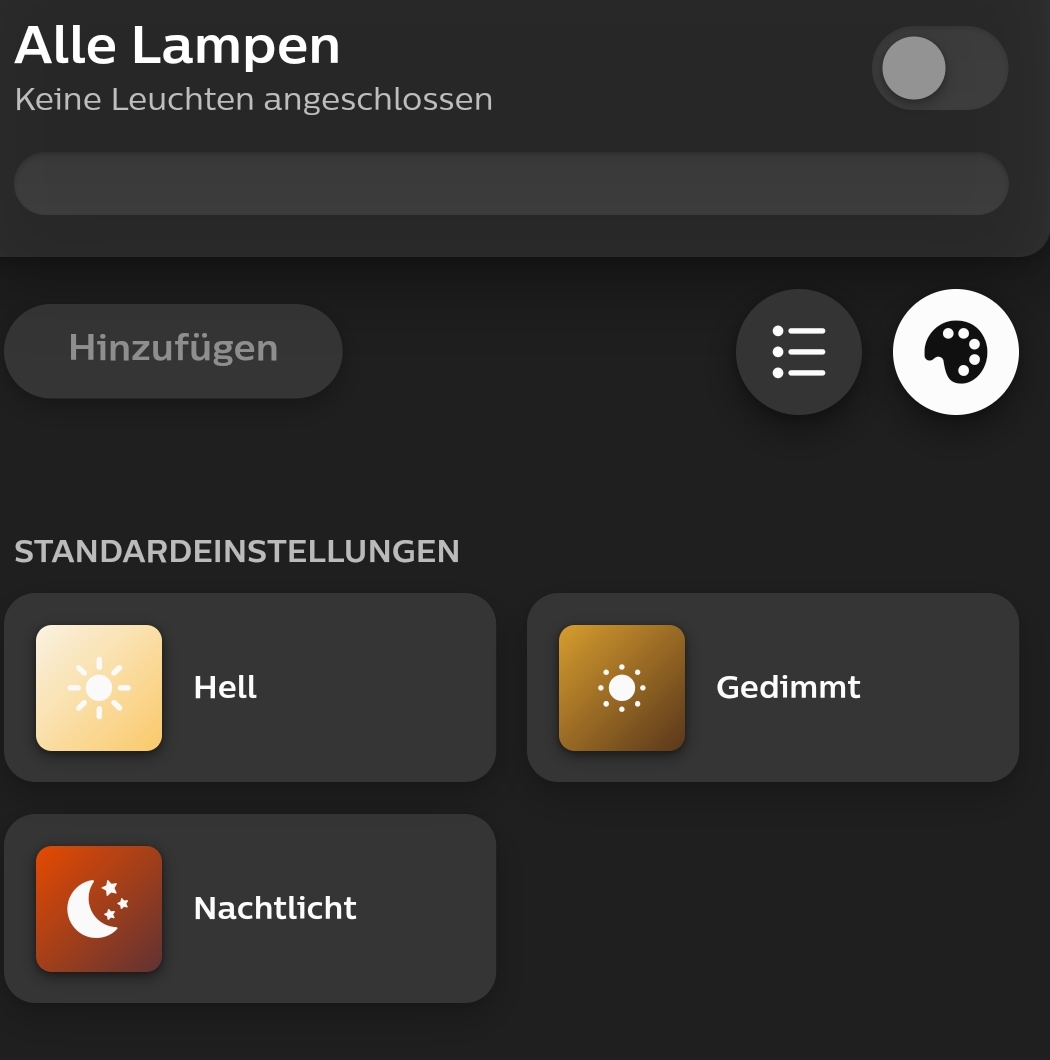Activate the Nachtlicht scene
Screen dimensions: 1050x1060
[250, 908]
